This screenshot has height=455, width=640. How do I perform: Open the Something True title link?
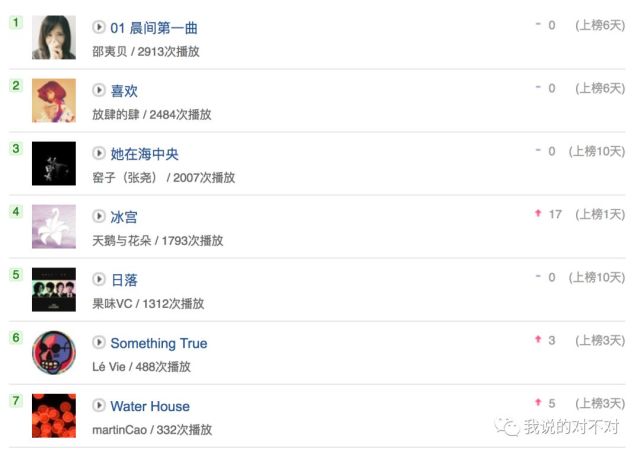[159, 343]
